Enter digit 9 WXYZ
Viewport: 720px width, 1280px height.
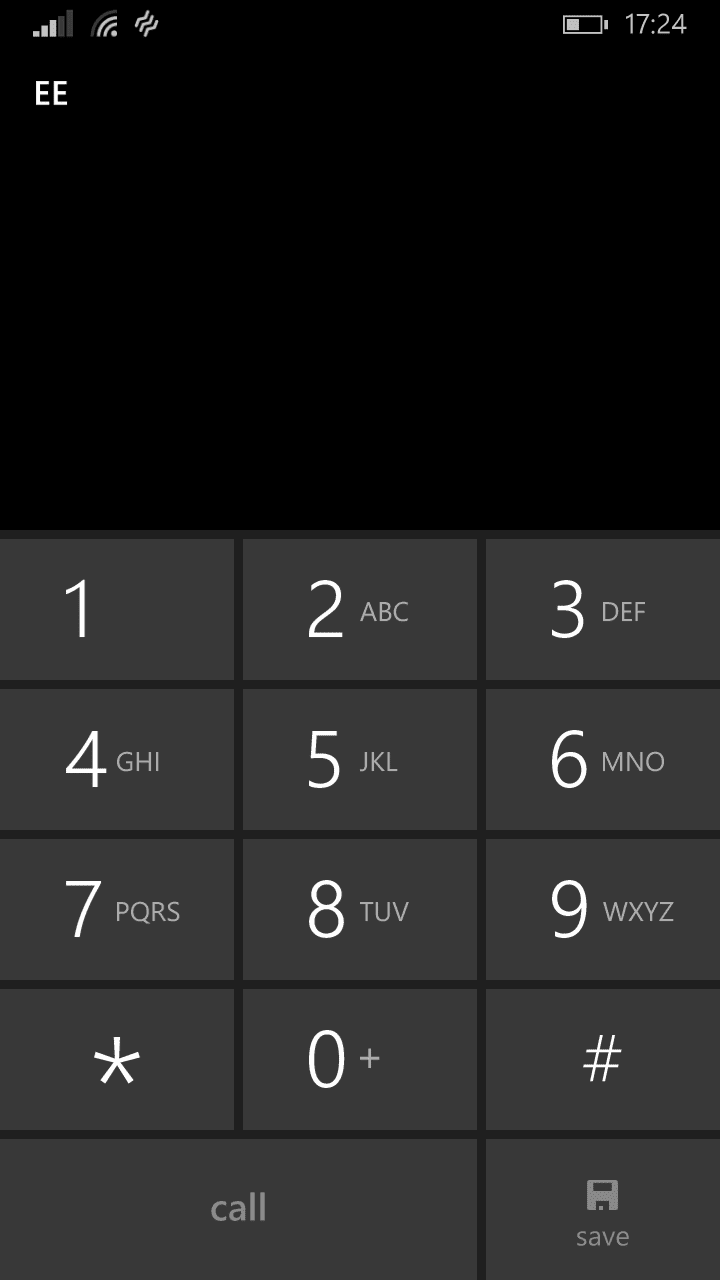(x=603, y=910)
